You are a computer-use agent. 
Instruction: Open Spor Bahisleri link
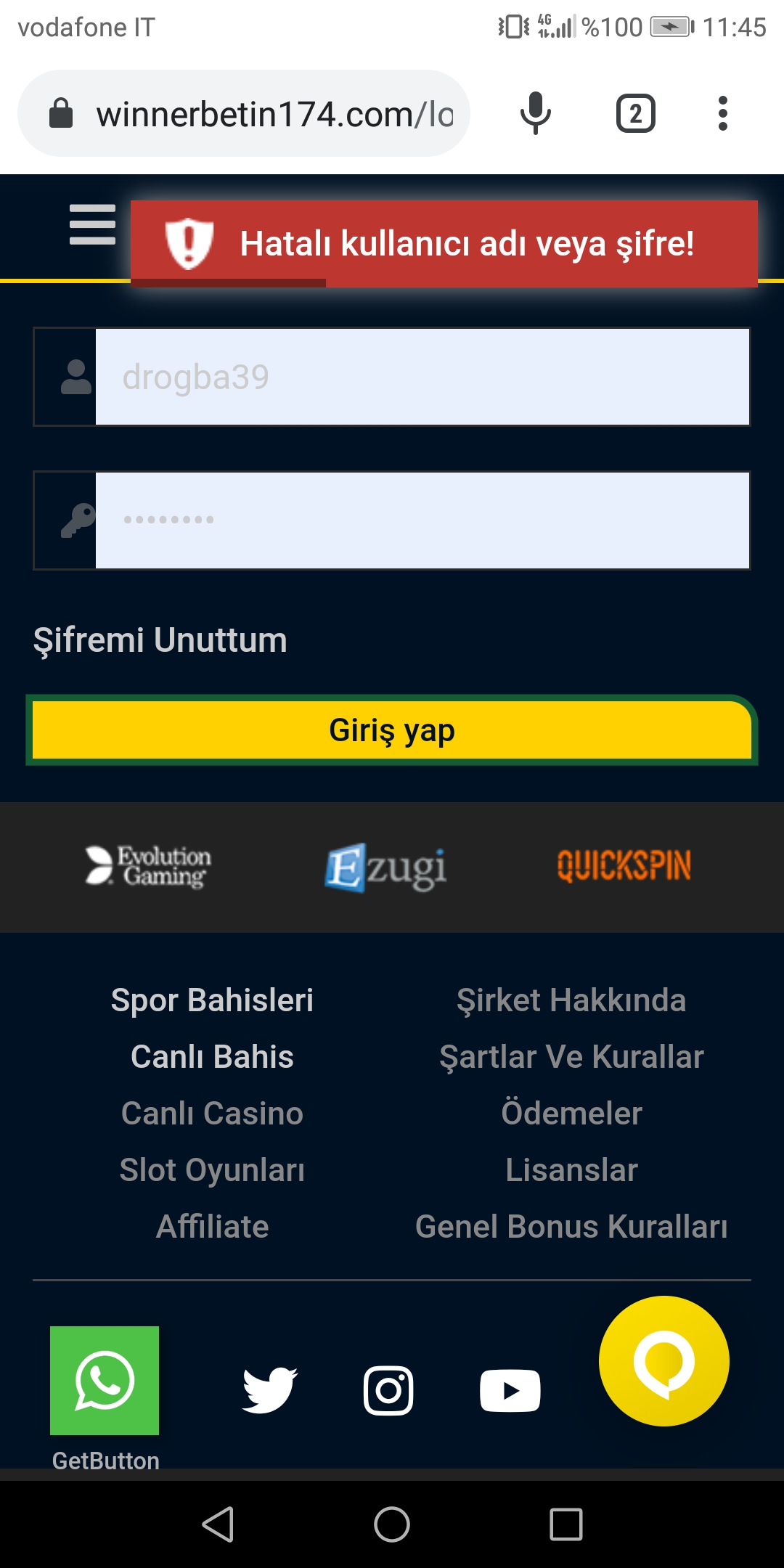click(x=212, y=1000)
